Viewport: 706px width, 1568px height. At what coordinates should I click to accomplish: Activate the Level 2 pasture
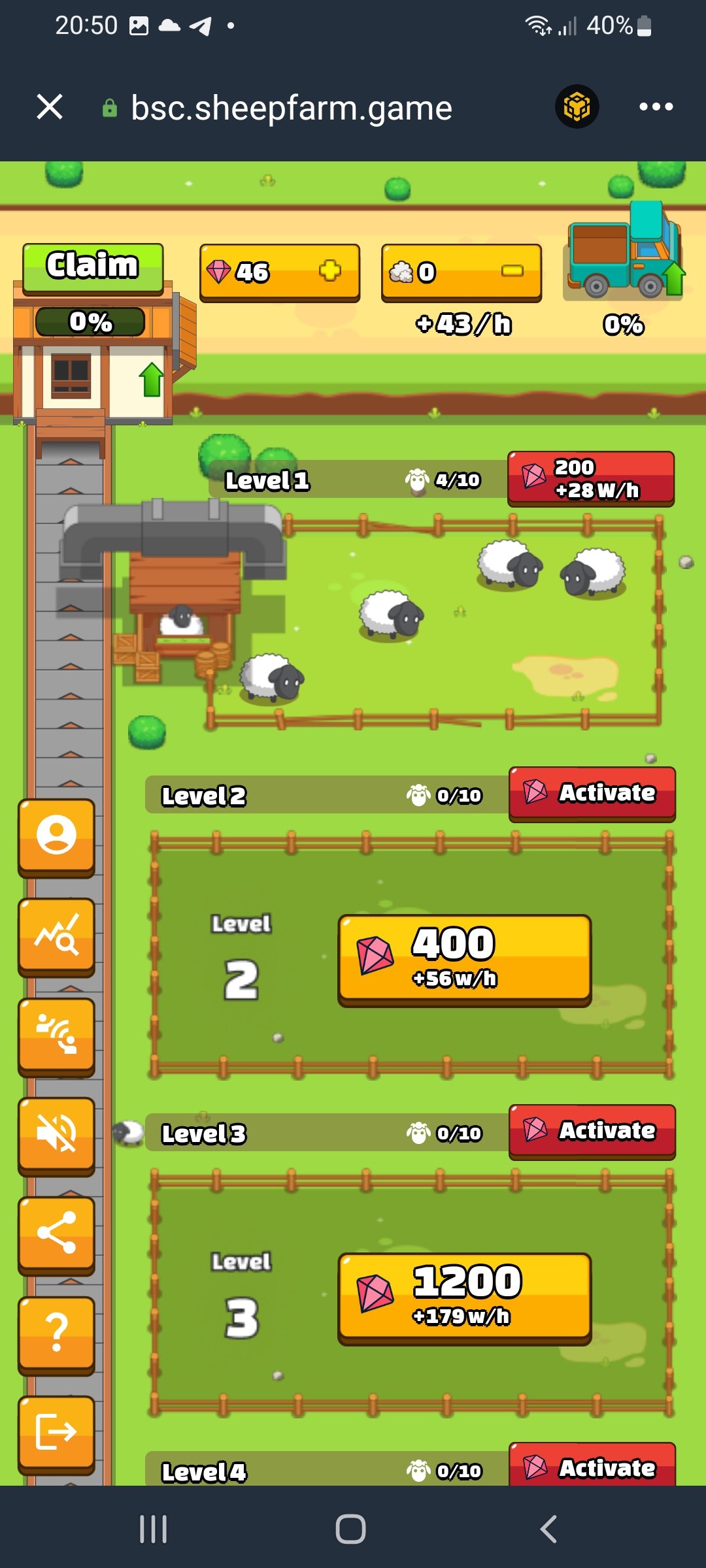click(592, 793)
